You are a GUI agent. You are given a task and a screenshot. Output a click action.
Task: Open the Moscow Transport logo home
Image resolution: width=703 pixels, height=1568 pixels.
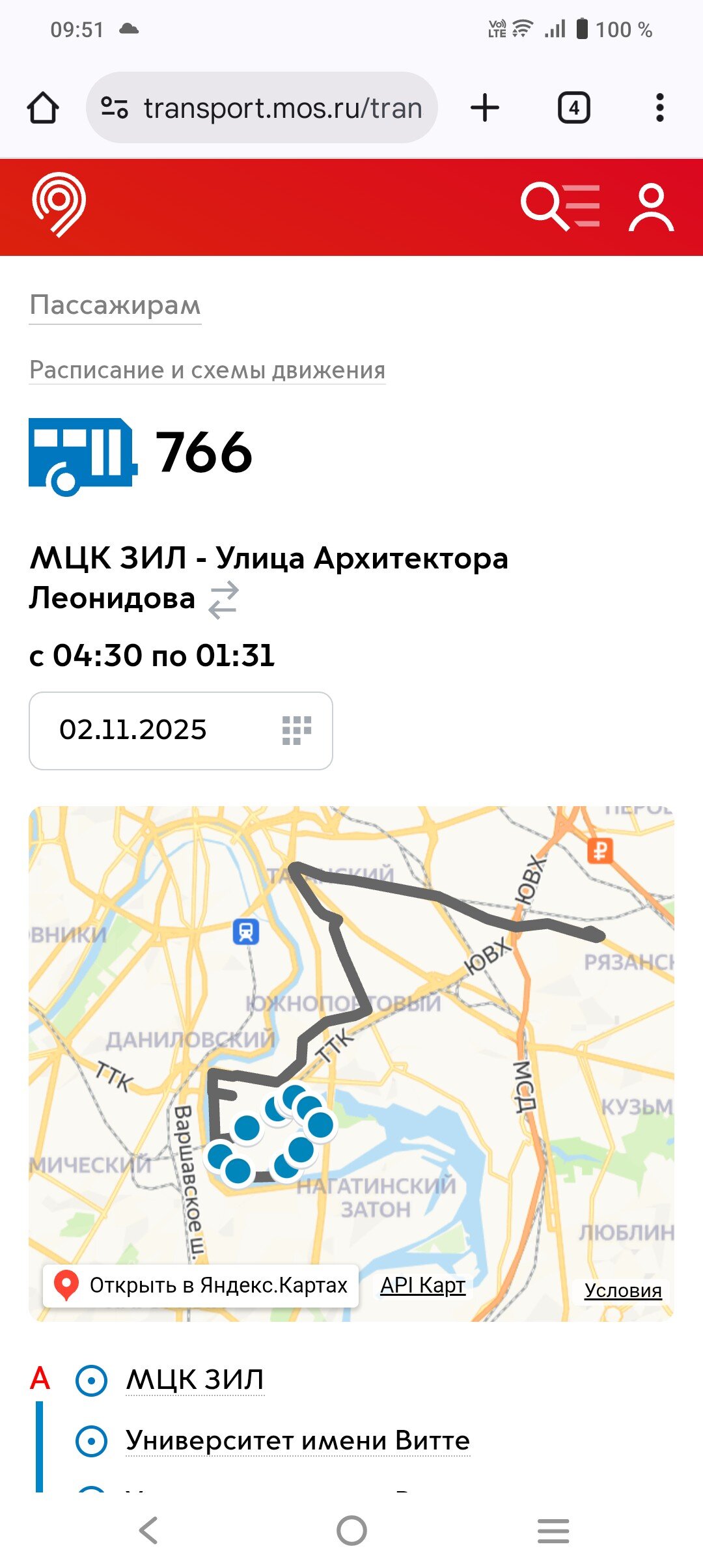(59, 204)
